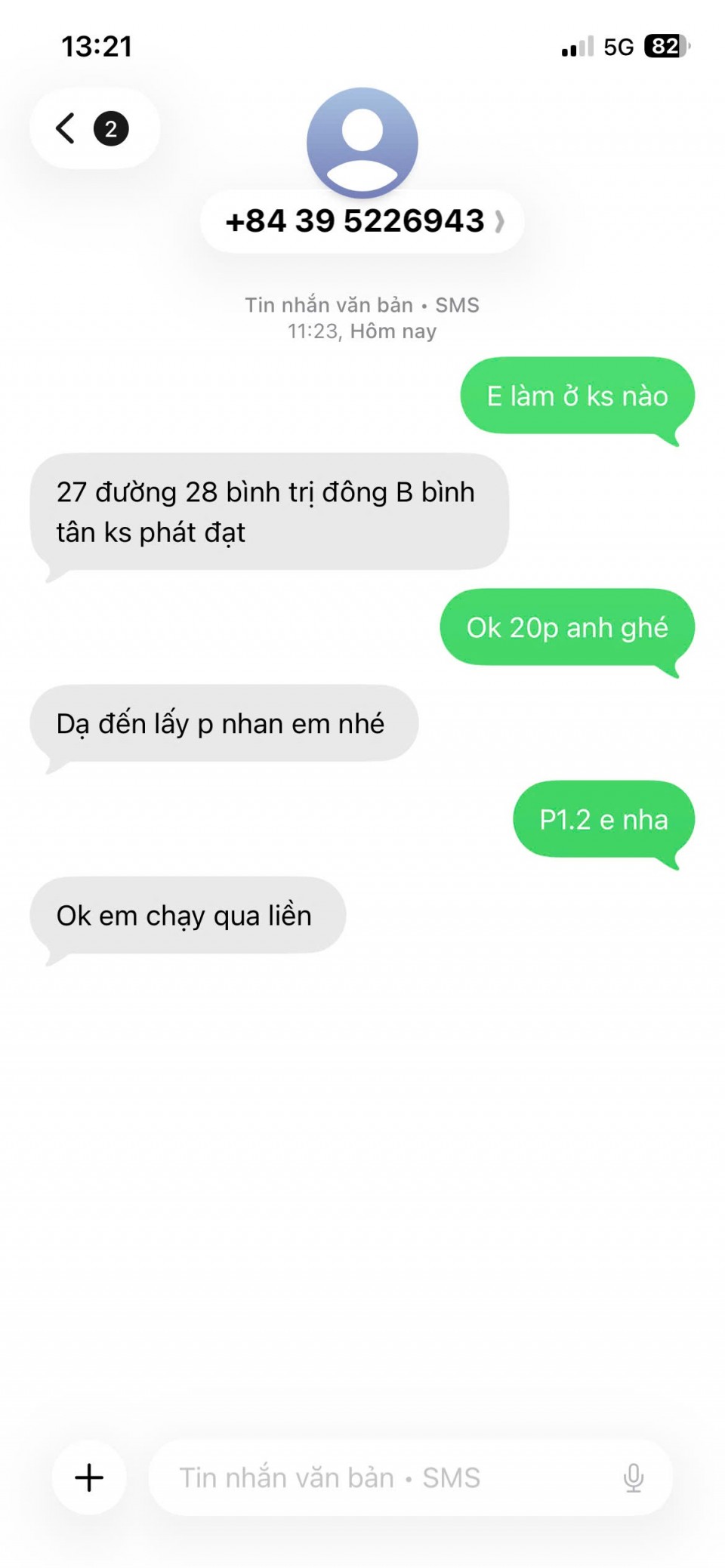Viewport: 725px width, 1568px height.
Task: Start voice dictation with the microphone
Action: coord(634,1477)
